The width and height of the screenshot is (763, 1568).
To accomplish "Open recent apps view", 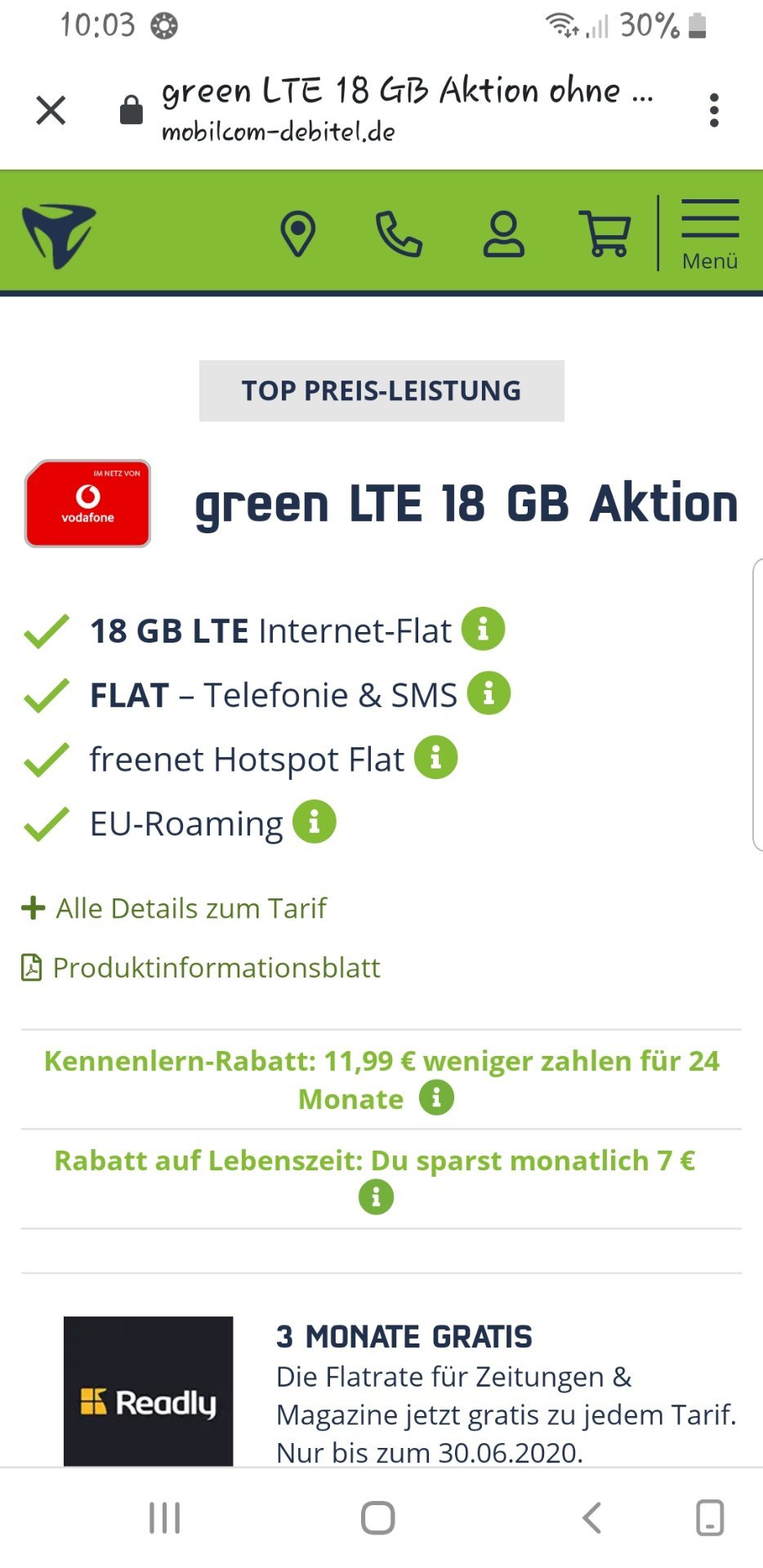I will coord(164,1518).
